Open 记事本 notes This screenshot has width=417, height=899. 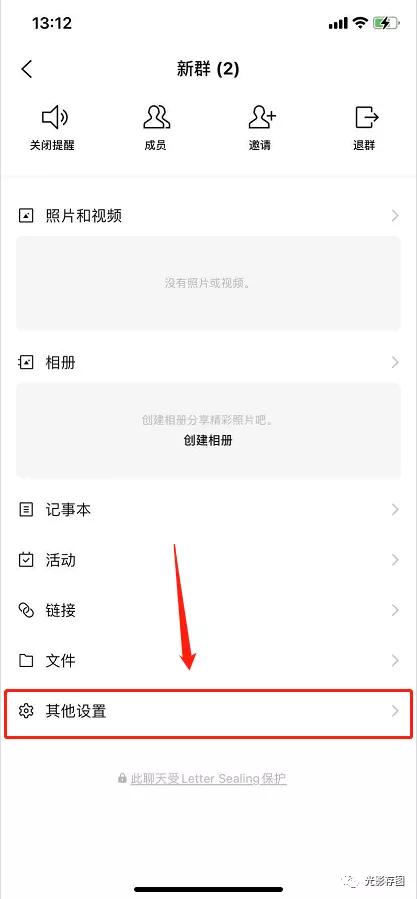pos(208,509)
